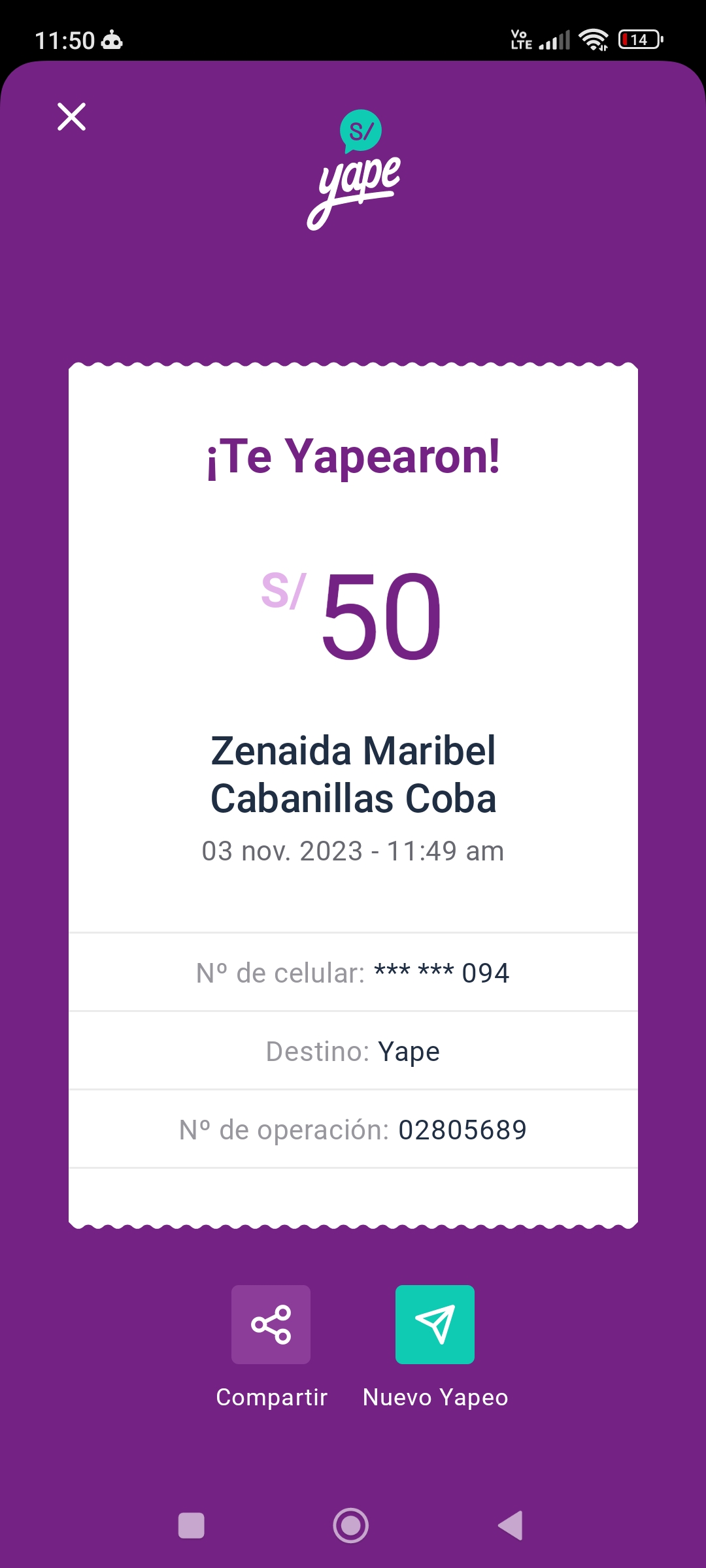
Task: Go back using system navigation arrow
Action: coord(511,1526)
